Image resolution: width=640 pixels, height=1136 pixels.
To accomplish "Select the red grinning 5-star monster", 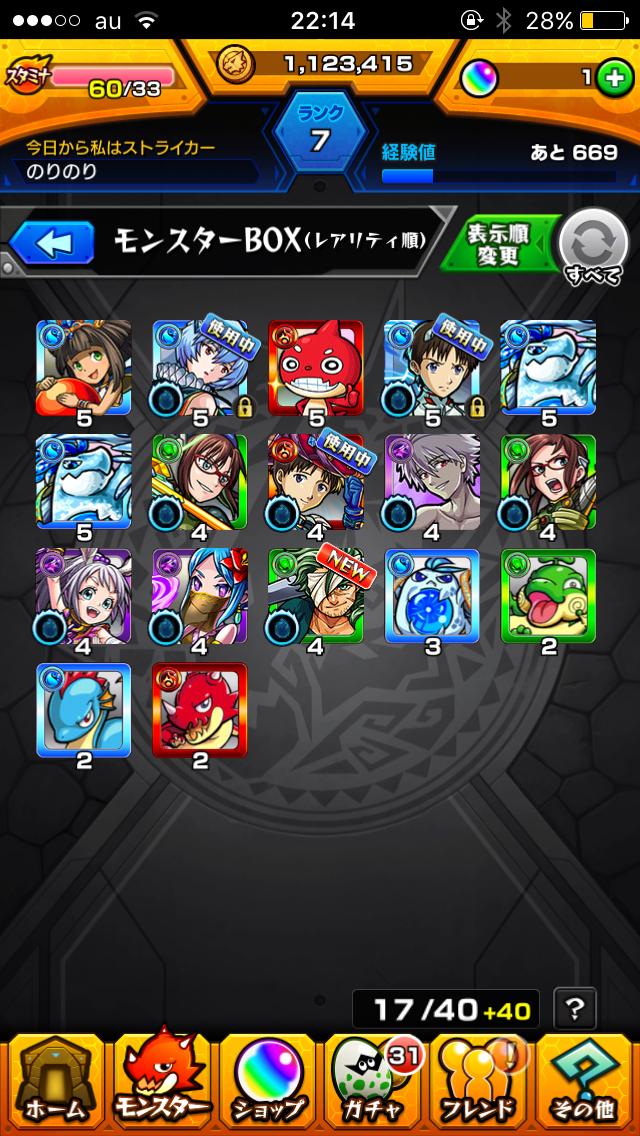I will [x=316, y=367].
